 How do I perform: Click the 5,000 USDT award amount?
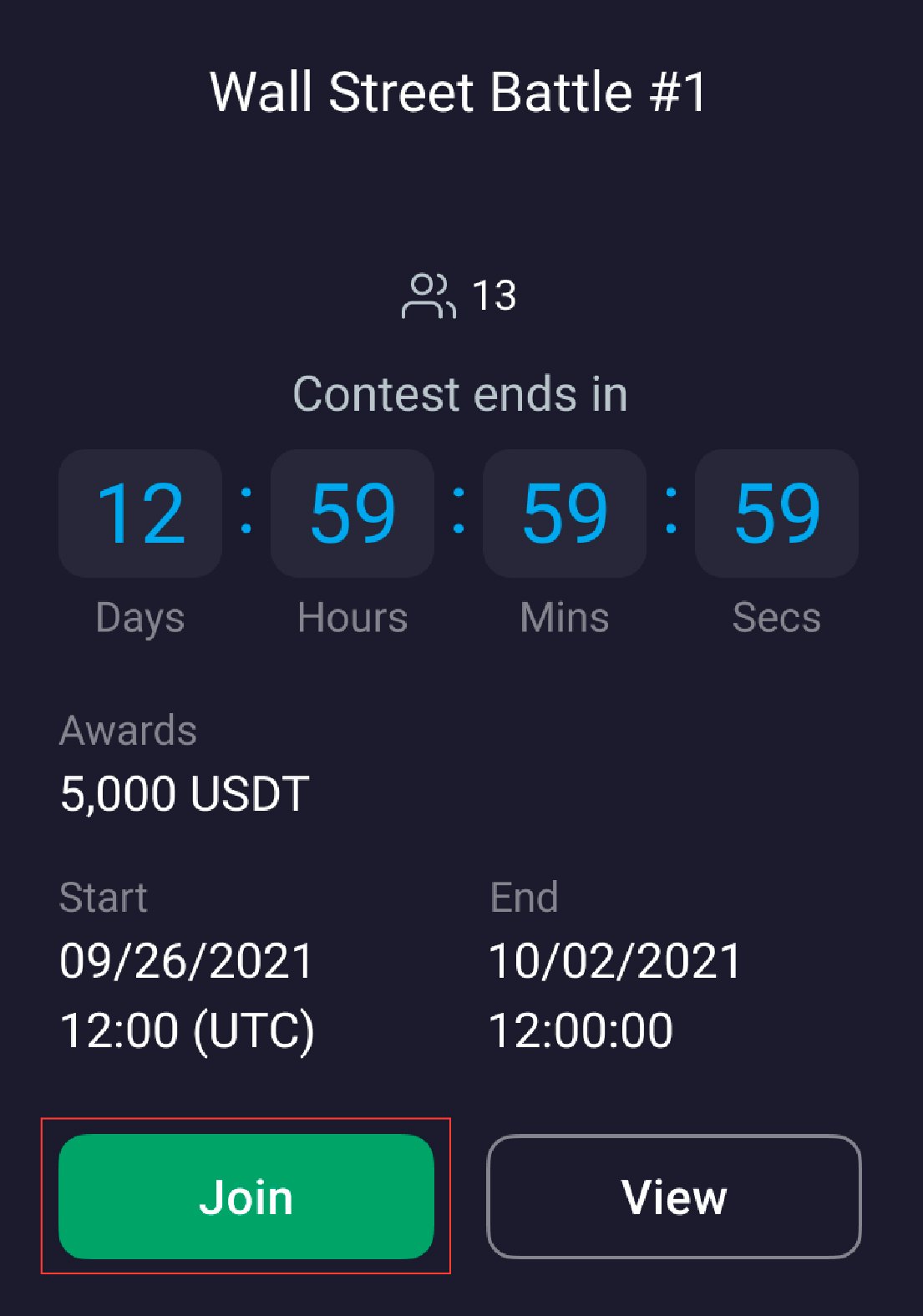click(185, 793)
